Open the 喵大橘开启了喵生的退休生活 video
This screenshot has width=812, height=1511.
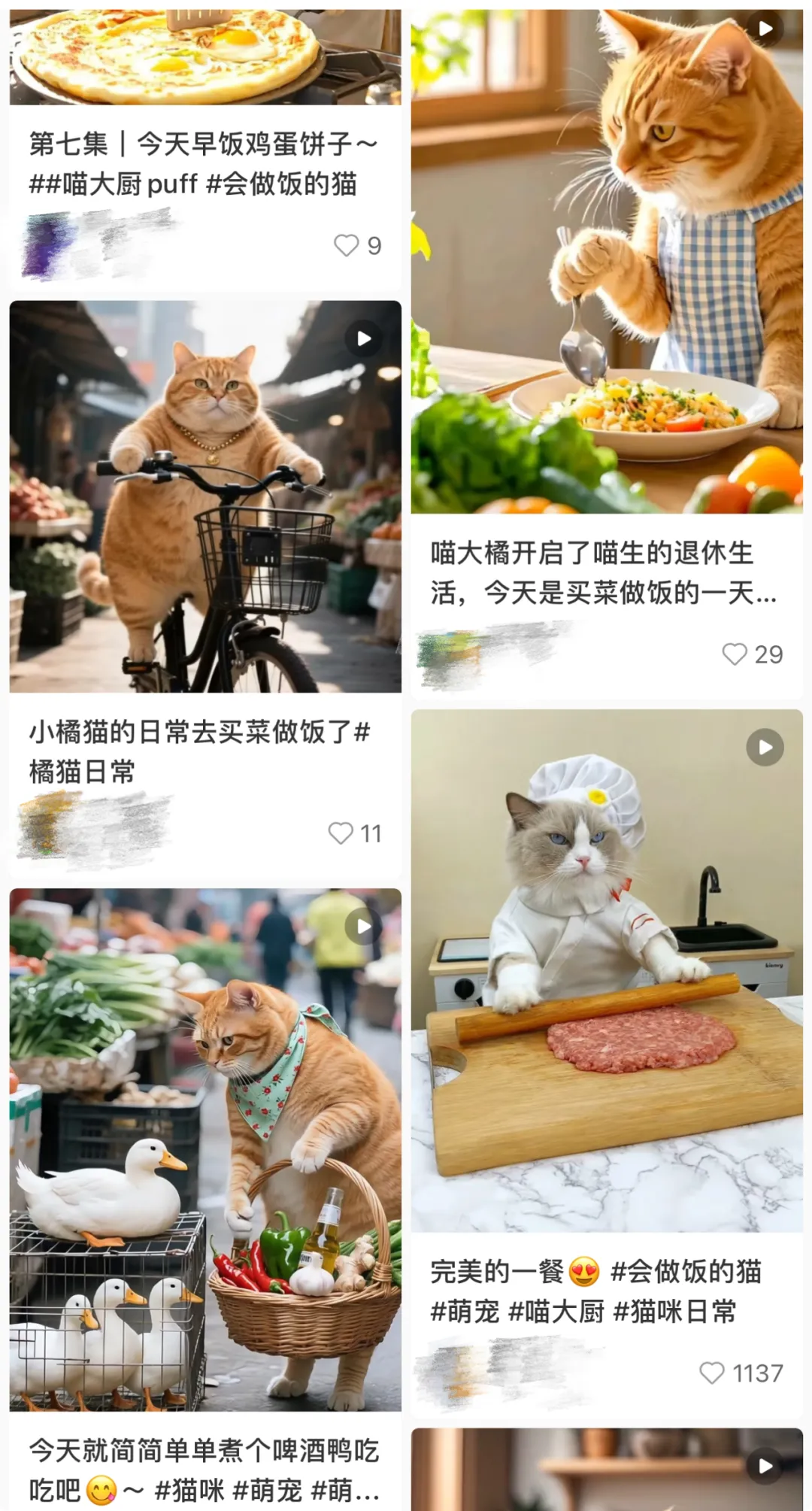coord(607,263)
